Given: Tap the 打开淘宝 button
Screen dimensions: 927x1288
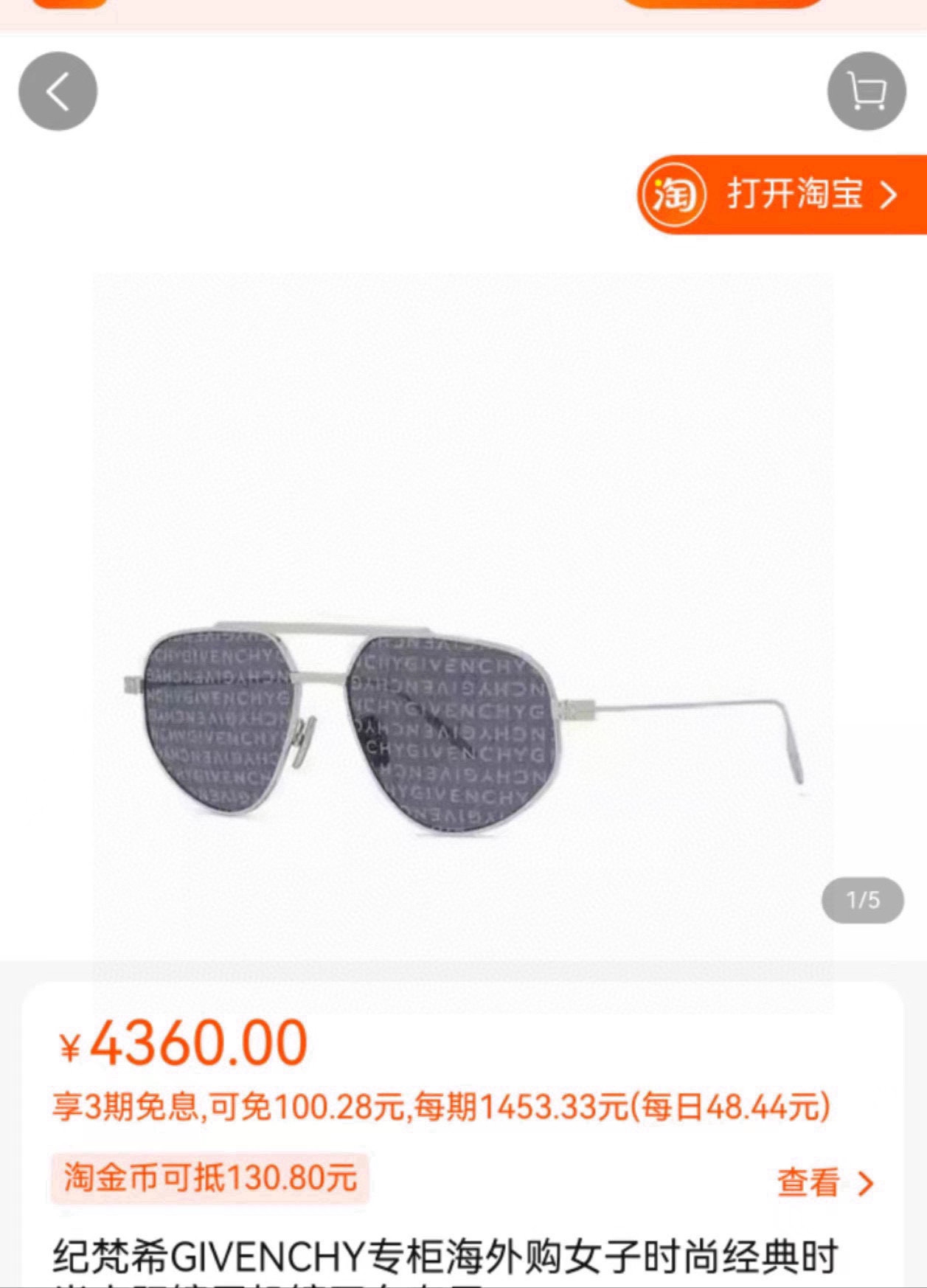Looking at the screenshot, I should click(782, 195).
